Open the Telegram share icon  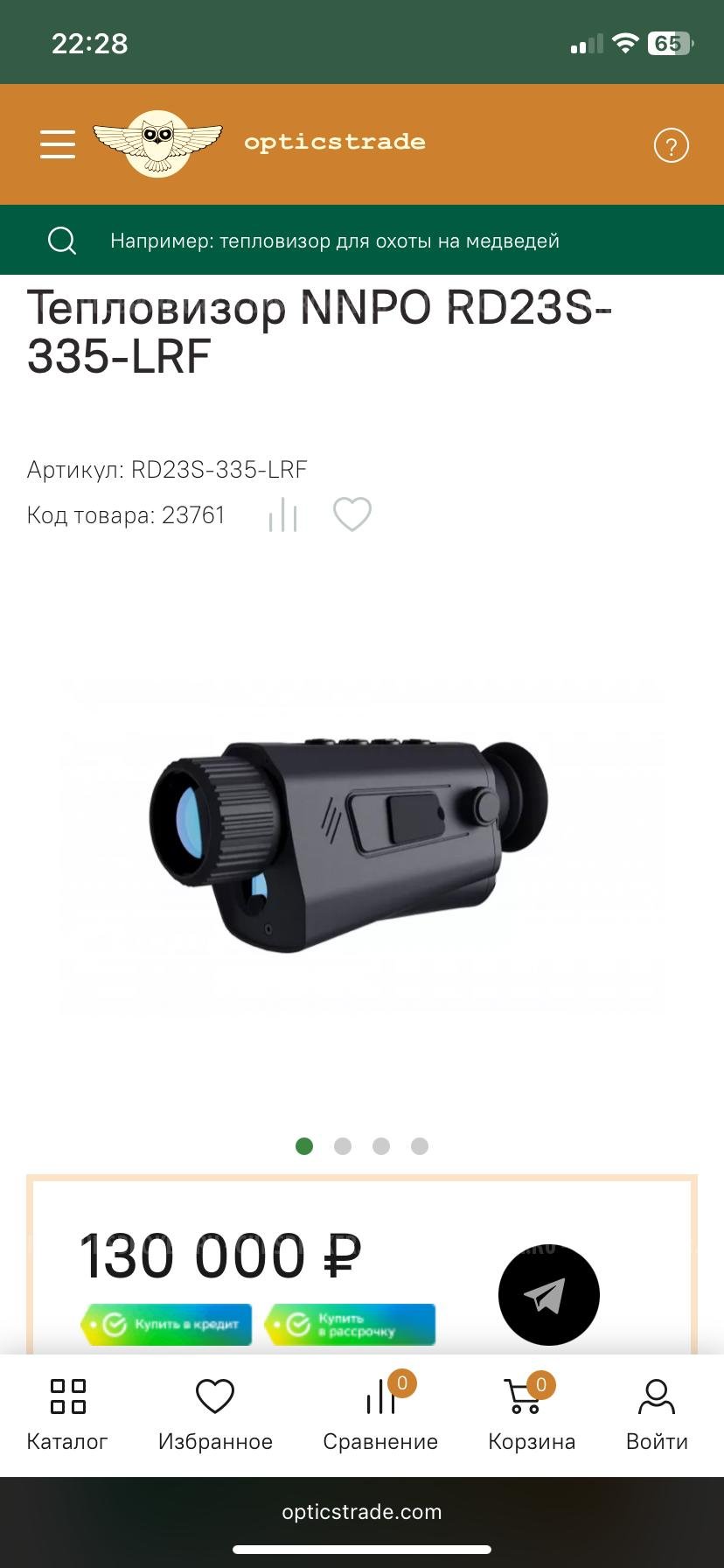[x=549, y=1295]
